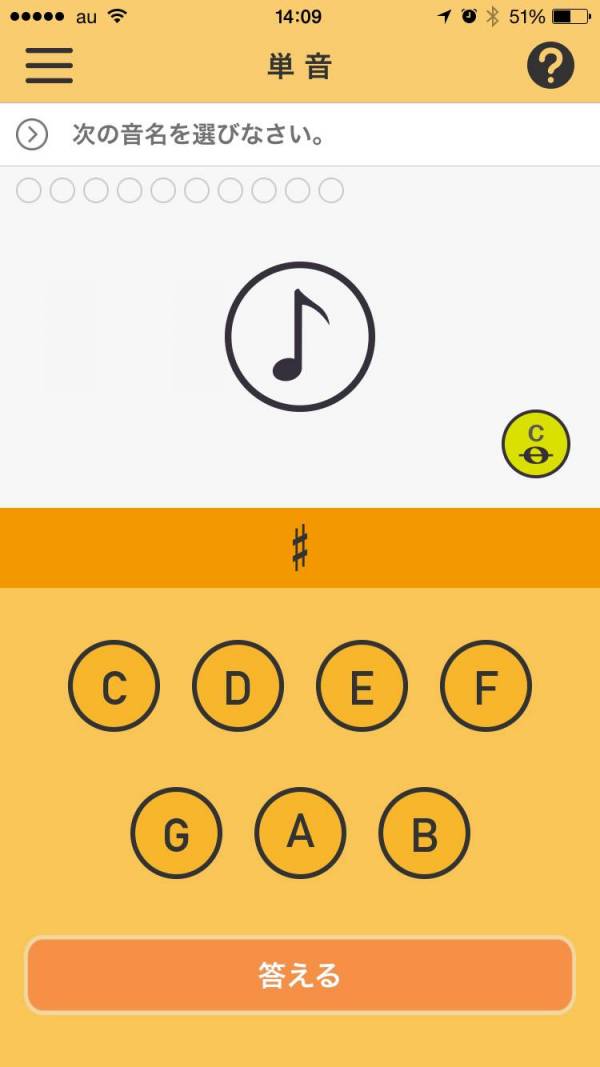Select note D as answer
The image size is (600, 1067).
[238, 686]
